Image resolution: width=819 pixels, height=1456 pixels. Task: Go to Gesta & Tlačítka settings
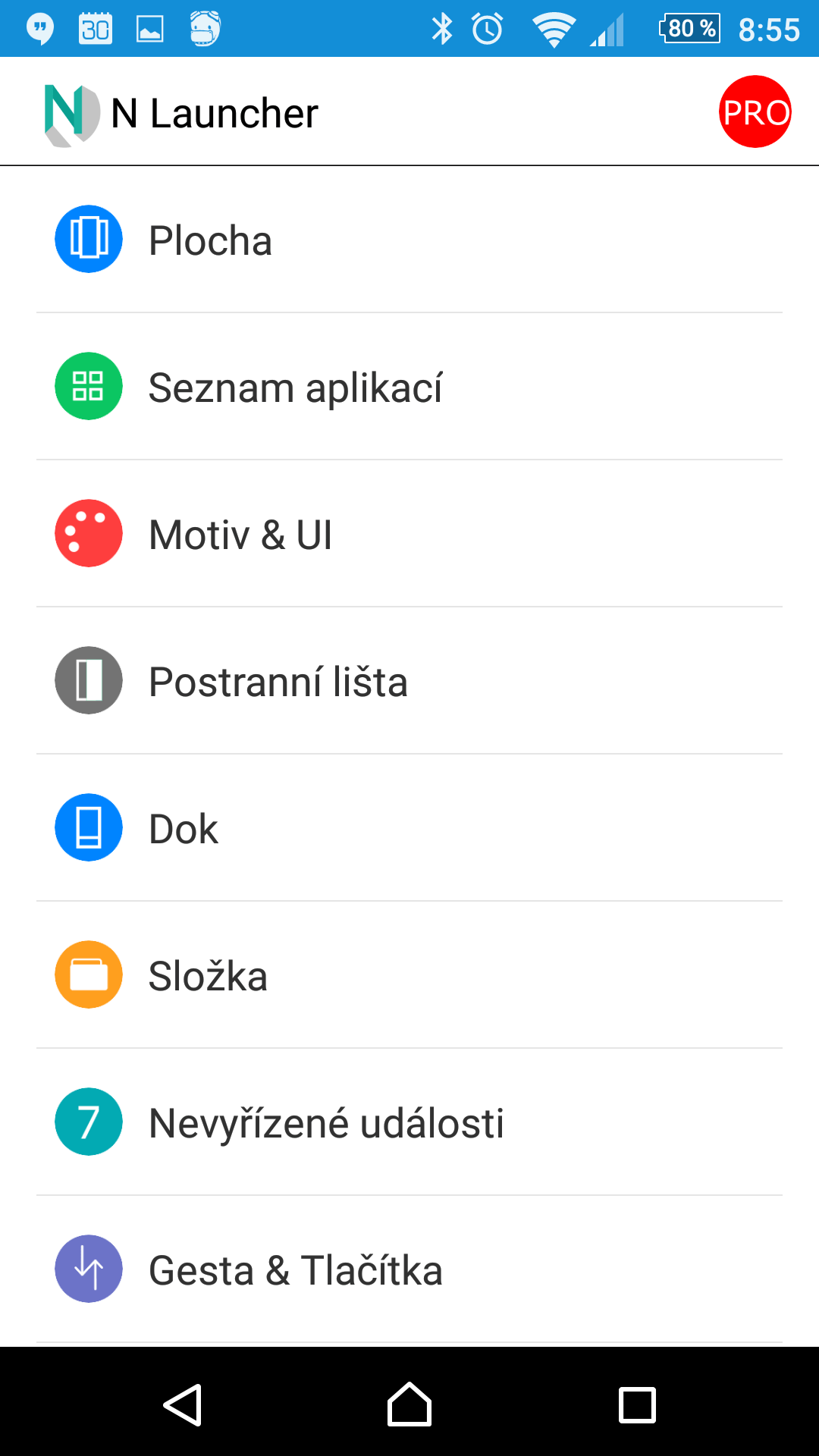click(409, 1269)
